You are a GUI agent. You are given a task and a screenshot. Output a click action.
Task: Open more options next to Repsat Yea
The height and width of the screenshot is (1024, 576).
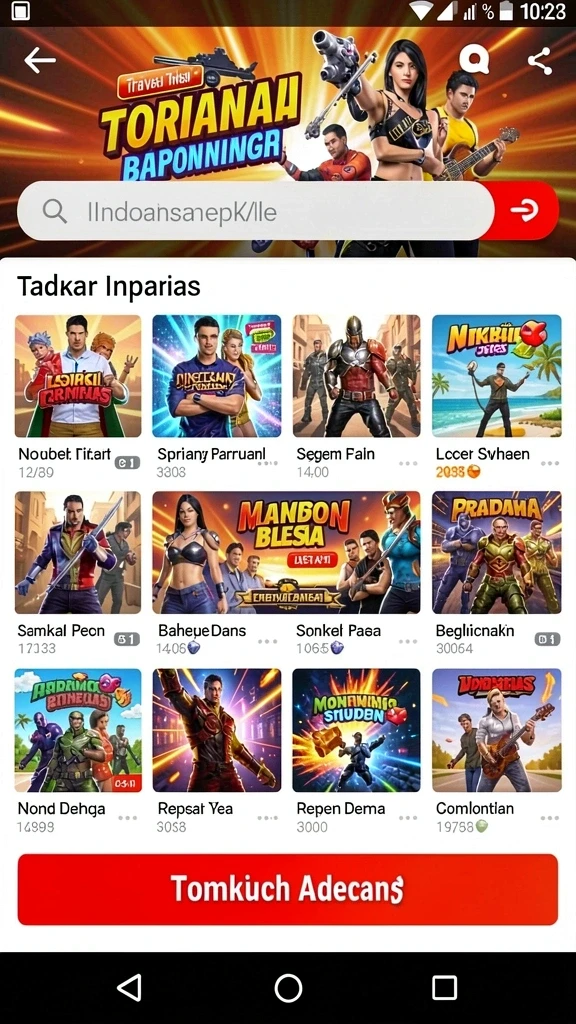click(268, 818)
